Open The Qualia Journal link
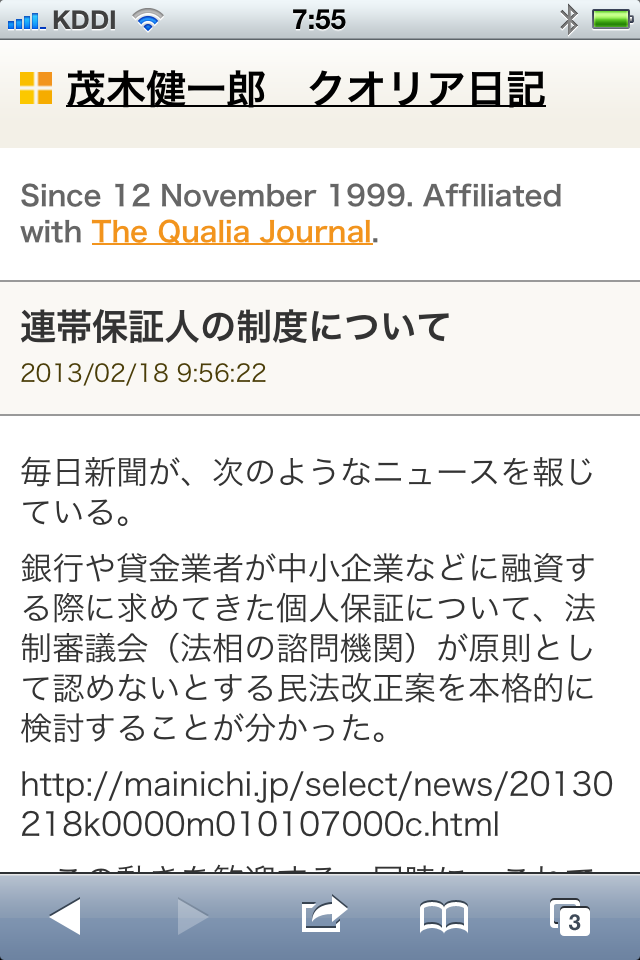Viewport: 640px width, 960px height. point(232,232)
